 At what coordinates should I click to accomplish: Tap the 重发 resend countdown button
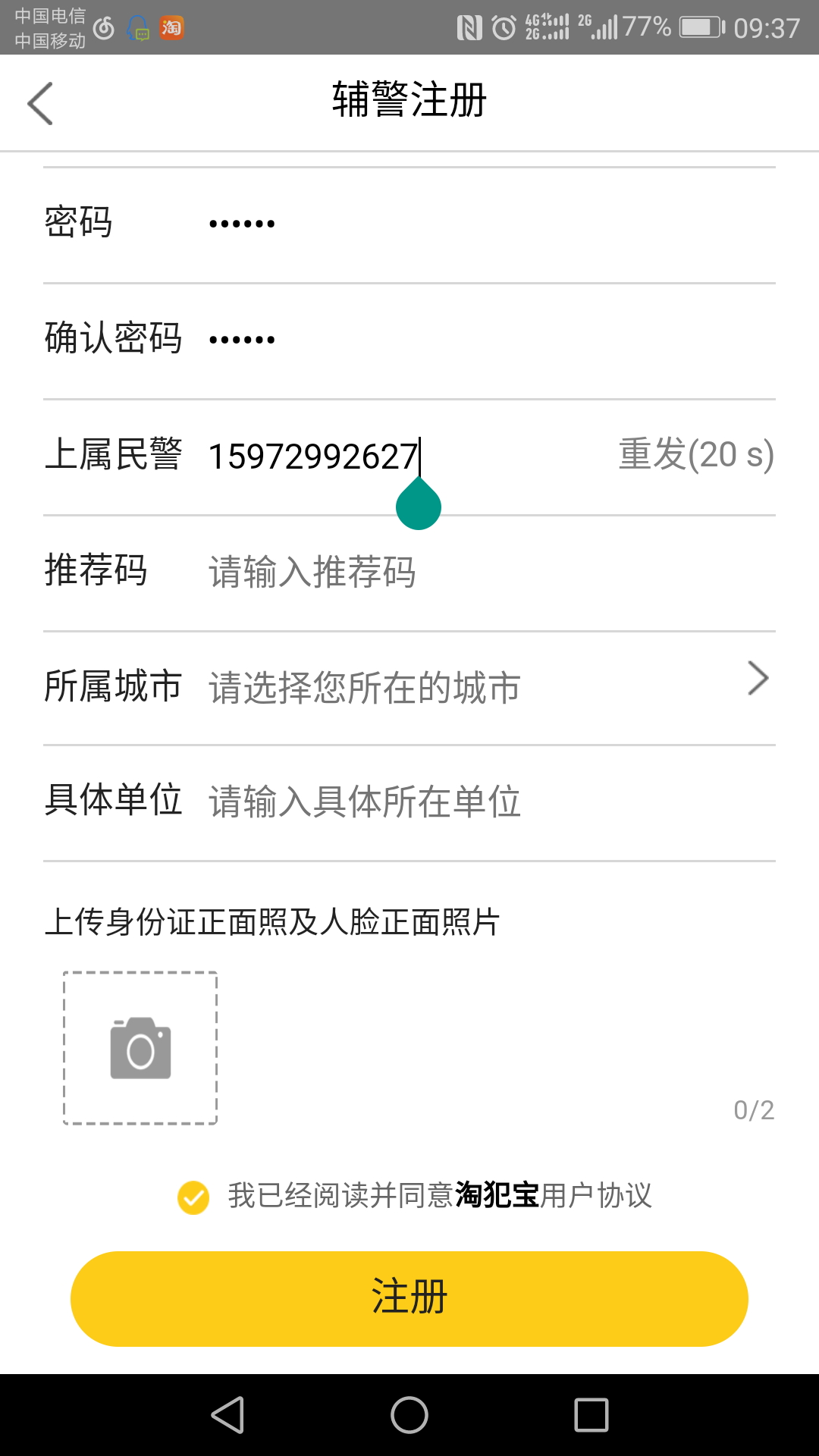696,455
